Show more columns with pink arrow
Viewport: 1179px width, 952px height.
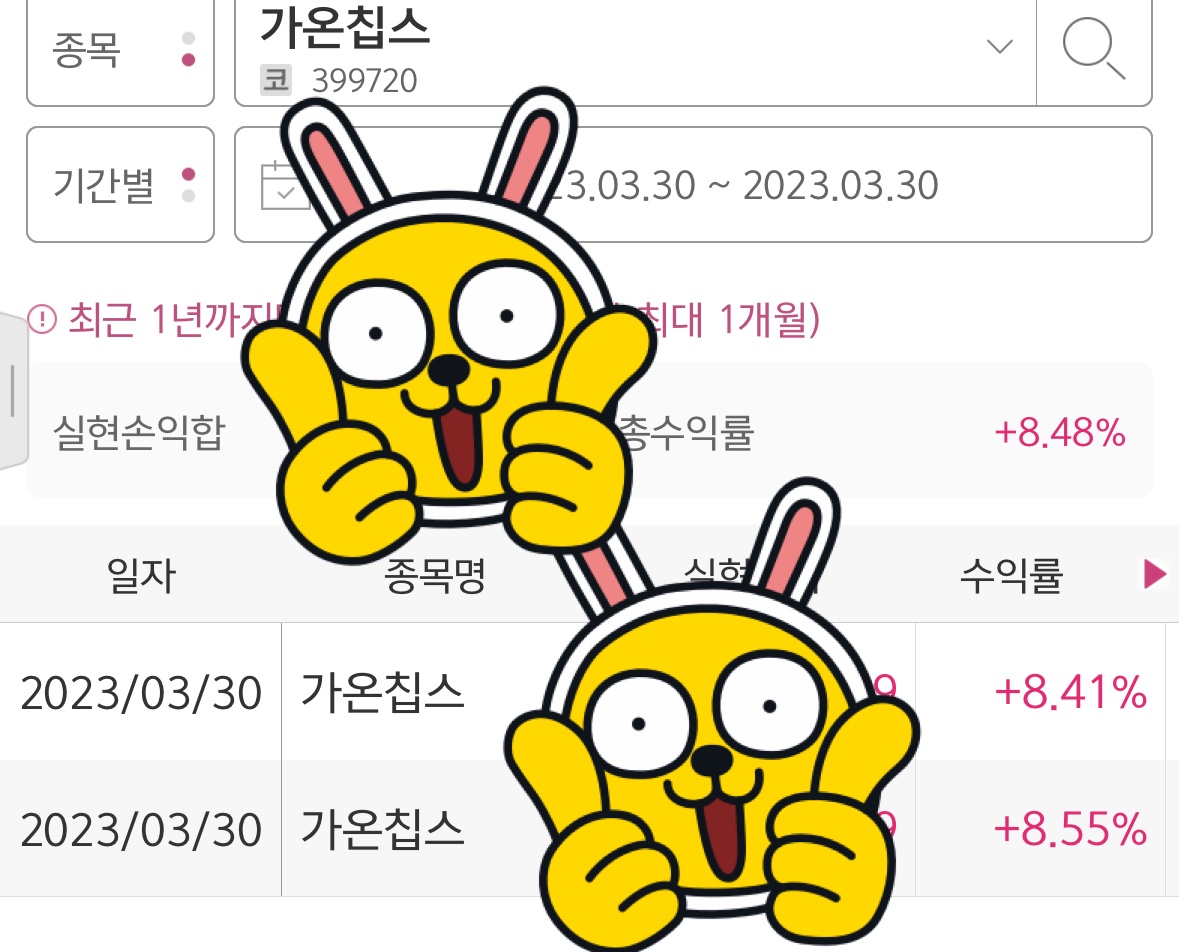pyautogui.click(x=1154, y=574)
